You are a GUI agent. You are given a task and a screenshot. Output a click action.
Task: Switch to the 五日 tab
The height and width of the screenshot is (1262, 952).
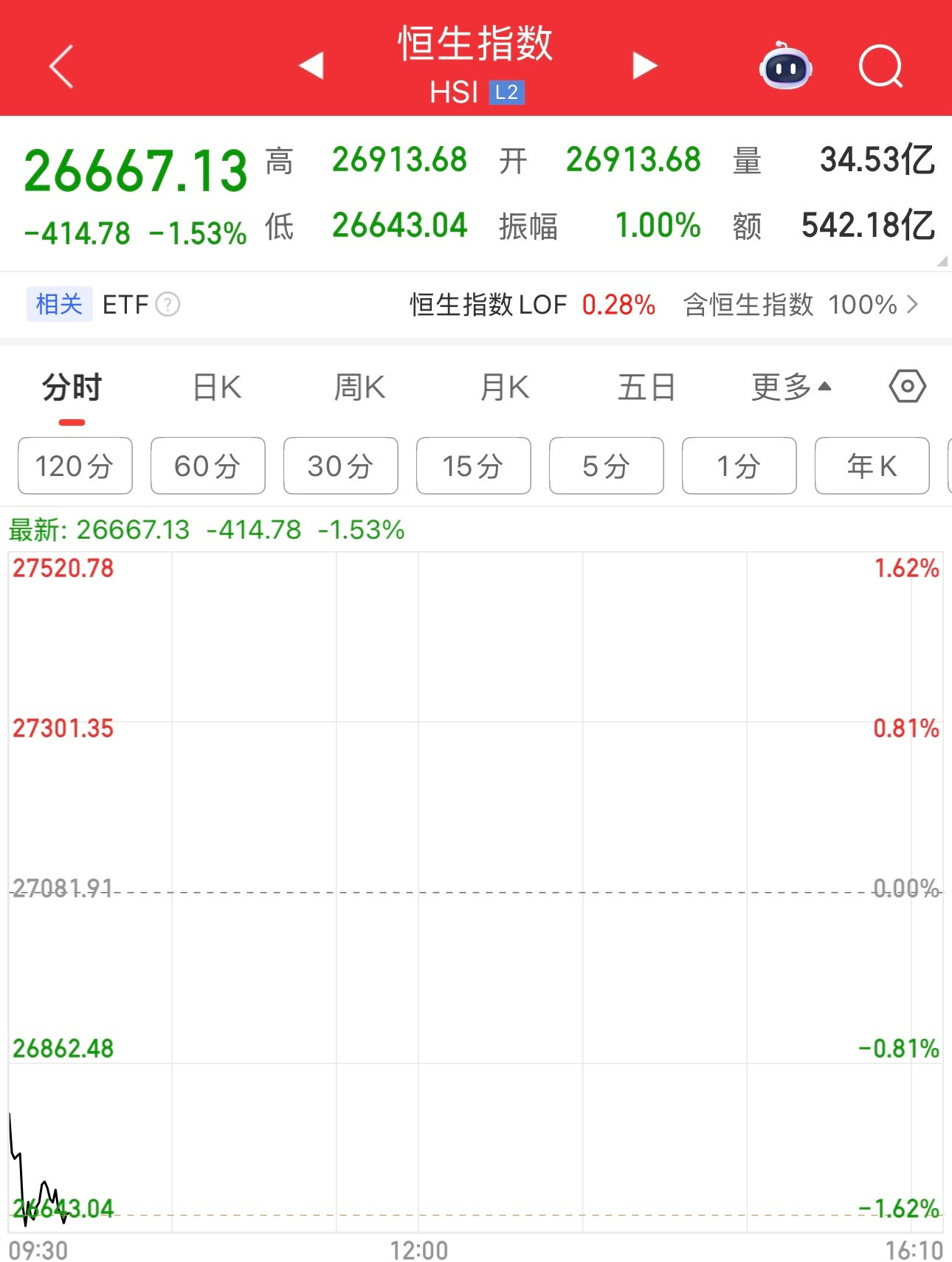[646, 385]
